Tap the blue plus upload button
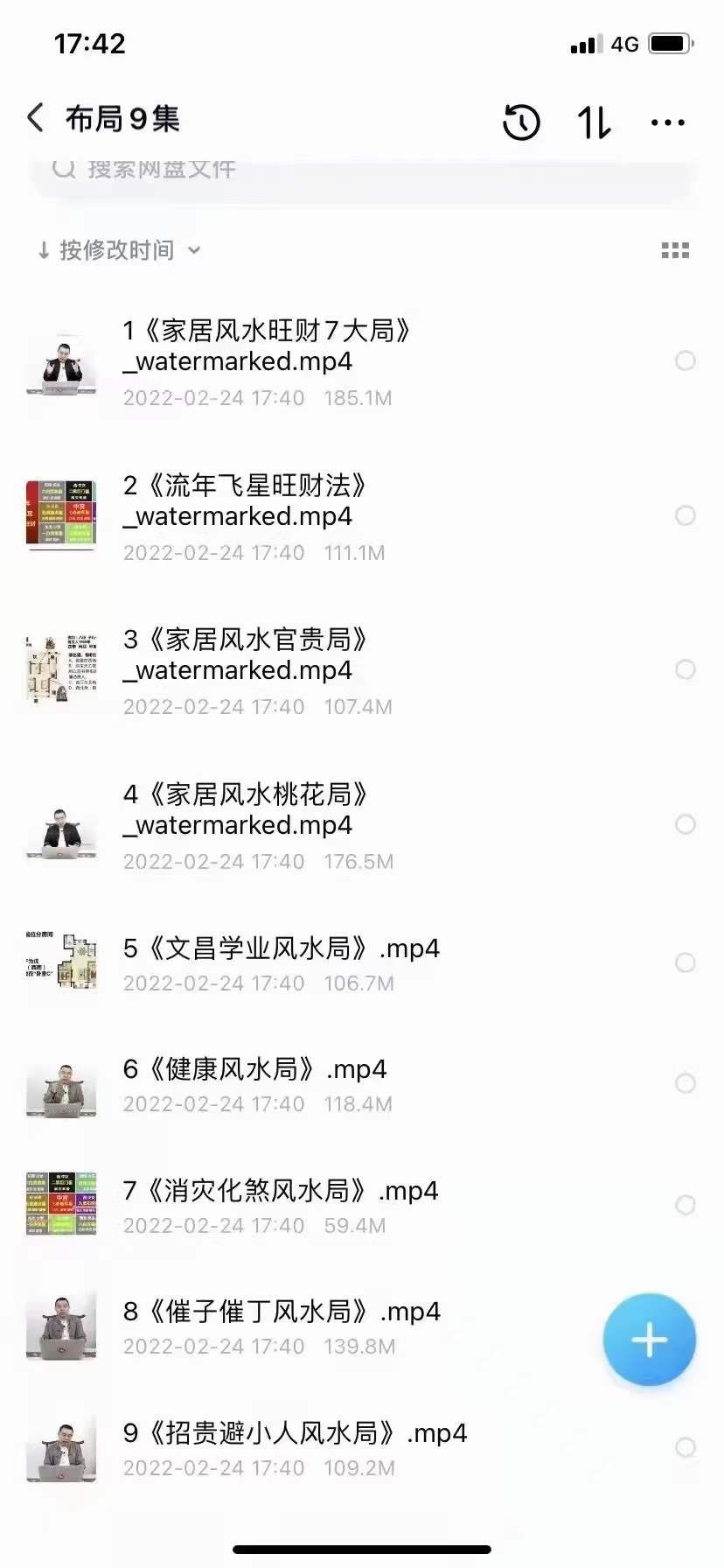 pos(649,1339)
